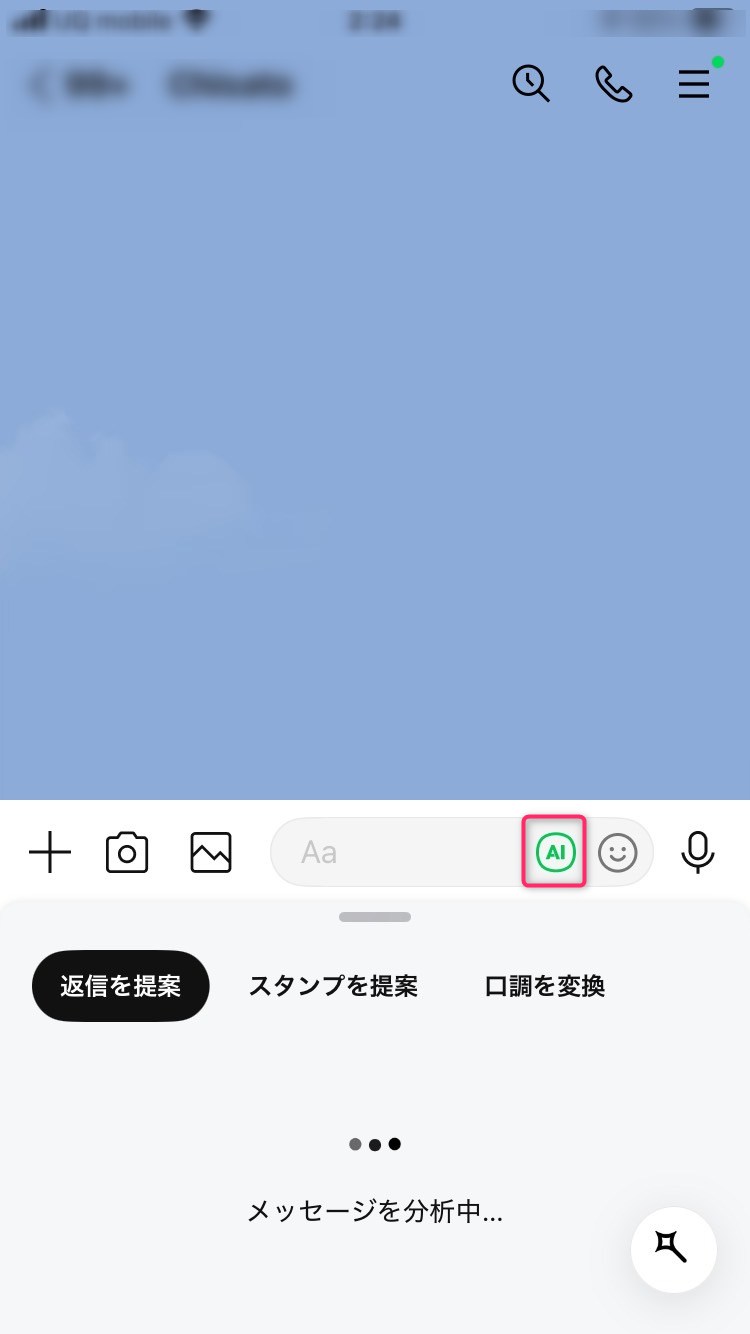The image size is (750, 1334).
Task: Switch to スタンプを提案 tab
Action: [x=333, y=986]
